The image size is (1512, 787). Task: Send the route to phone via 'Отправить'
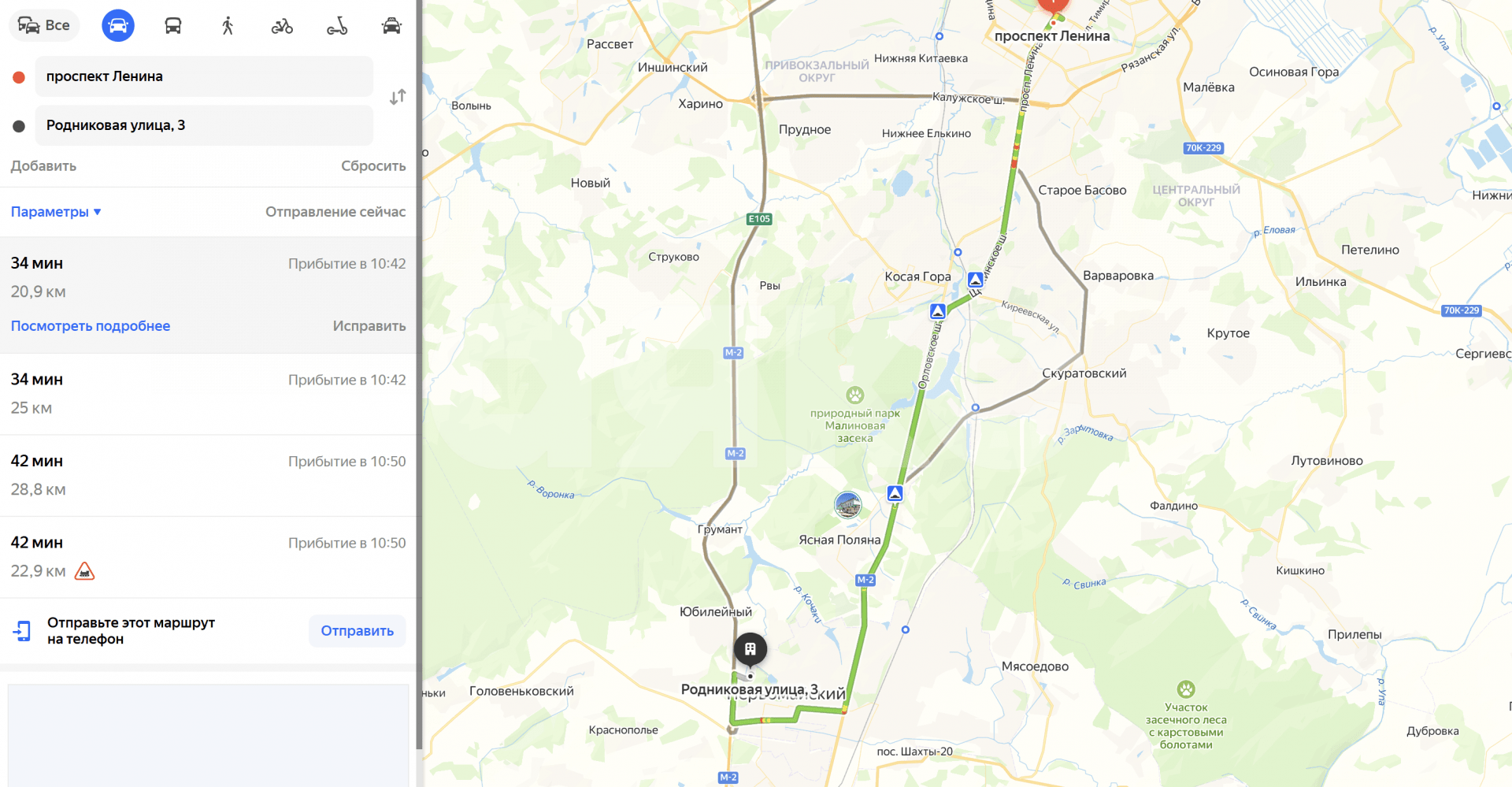357,631
